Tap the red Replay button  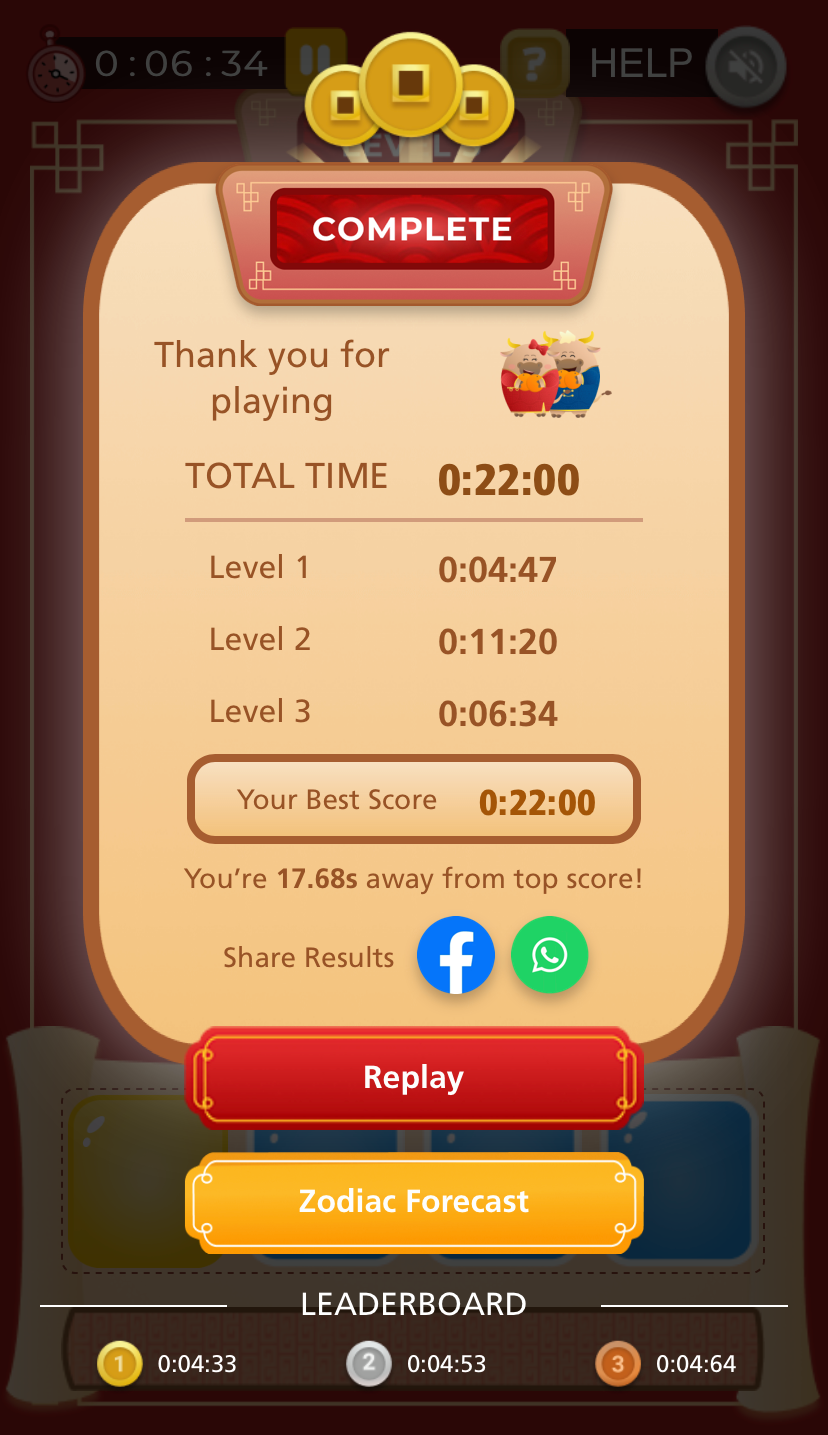pos(413,1077)
